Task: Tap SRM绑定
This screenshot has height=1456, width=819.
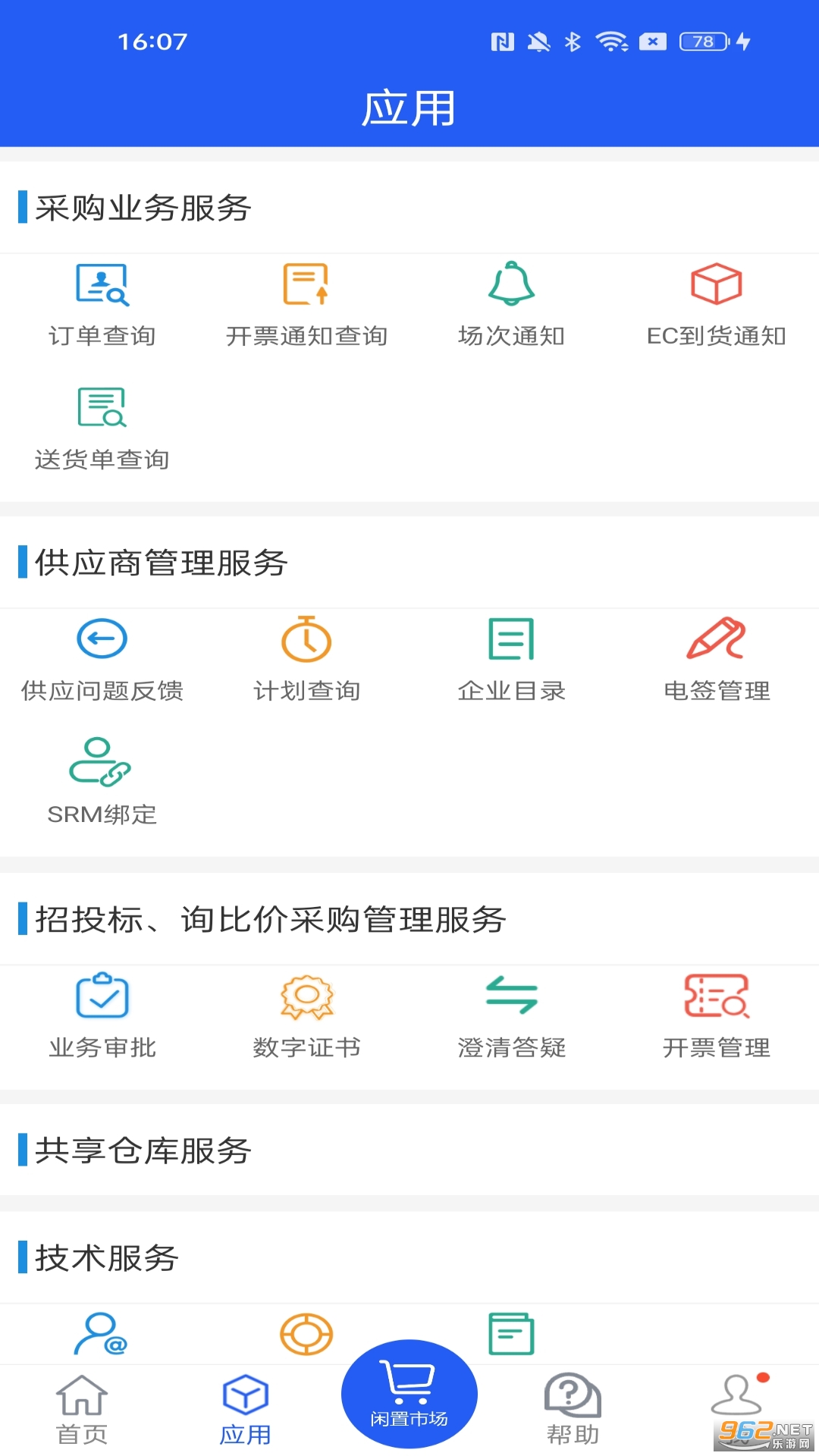Action: click(102, 783)
